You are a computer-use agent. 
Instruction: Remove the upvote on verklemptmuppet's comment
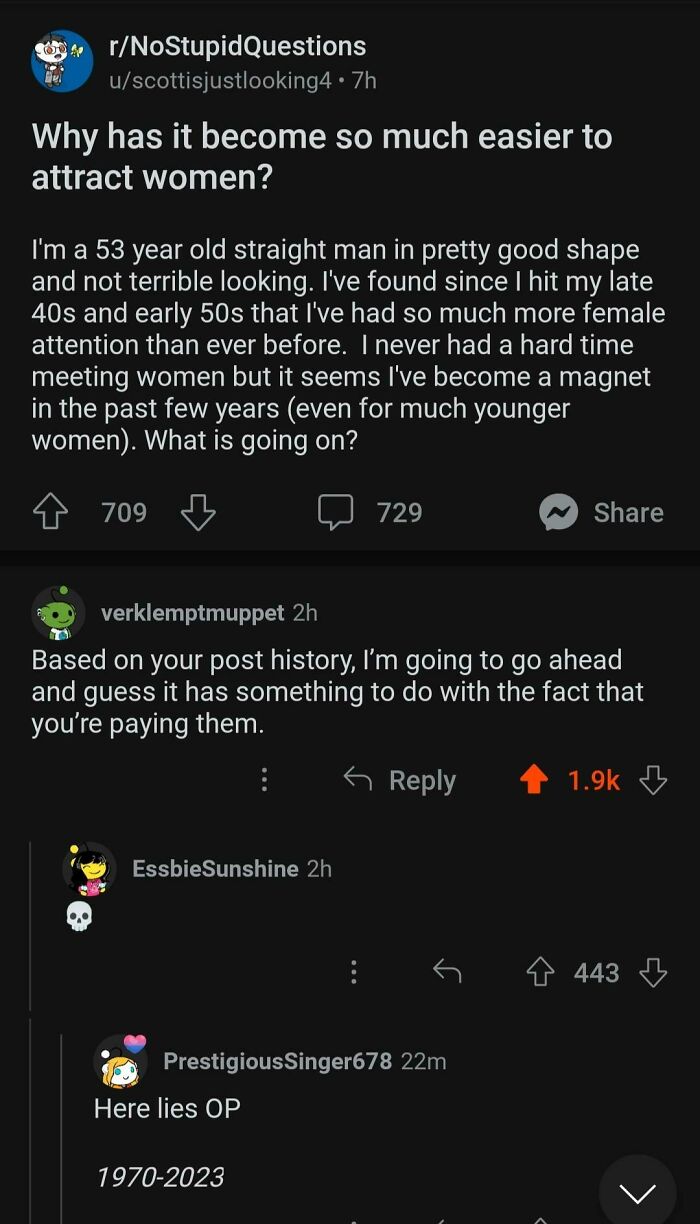coord(535,780)
